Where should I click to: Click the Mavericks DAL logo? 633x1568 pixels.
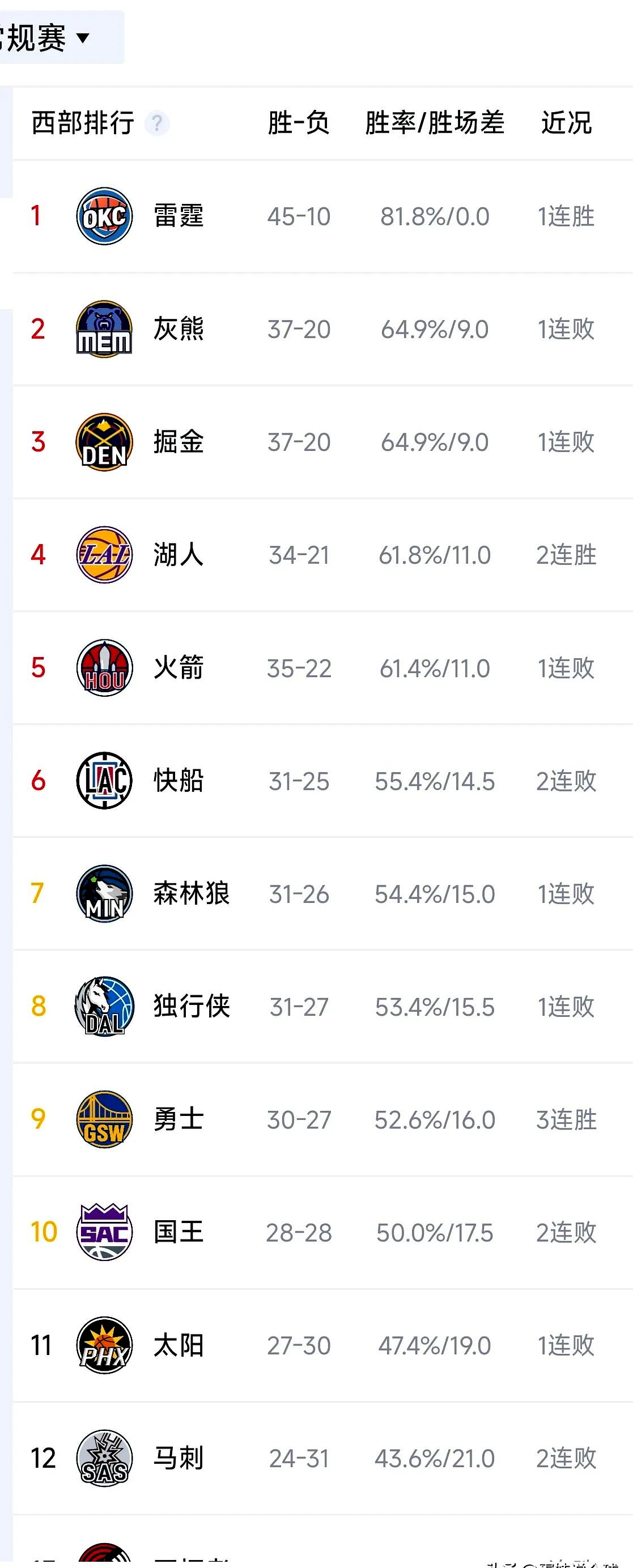point(104,1007)
